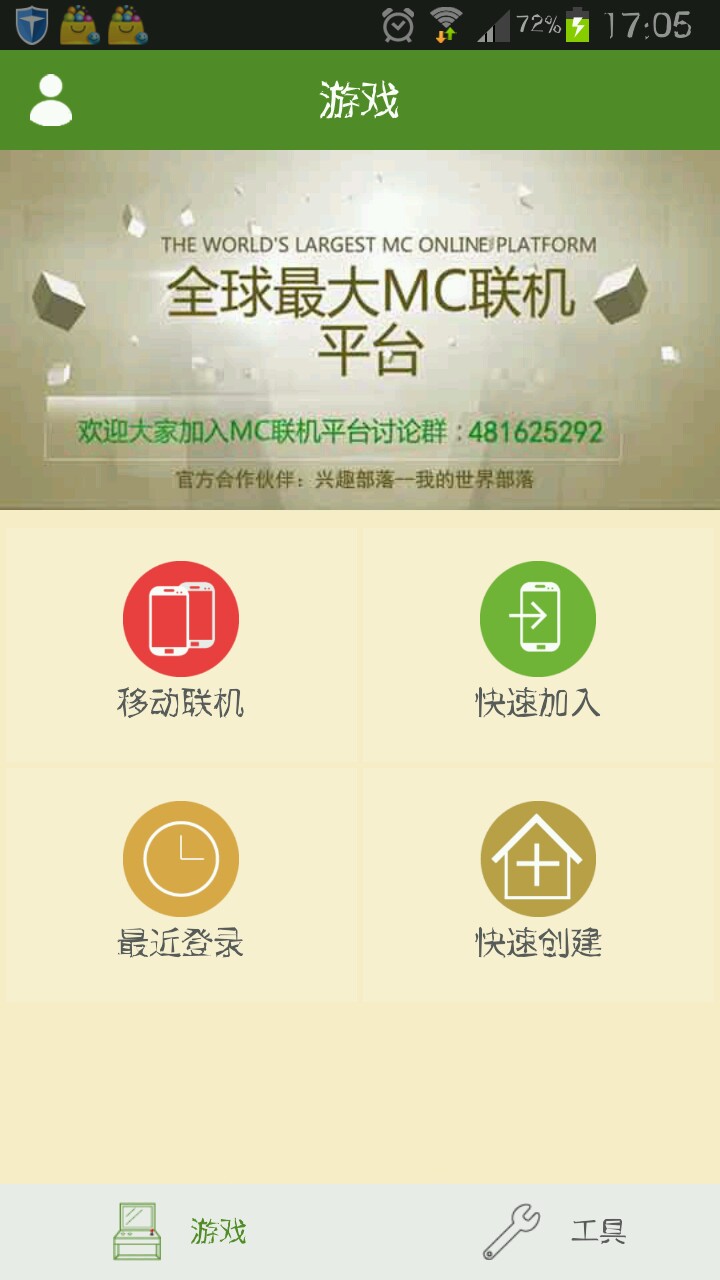The image size is (720, 1280).
Task: Start 快速创建 quick create
Action: [x=538, y=880]
